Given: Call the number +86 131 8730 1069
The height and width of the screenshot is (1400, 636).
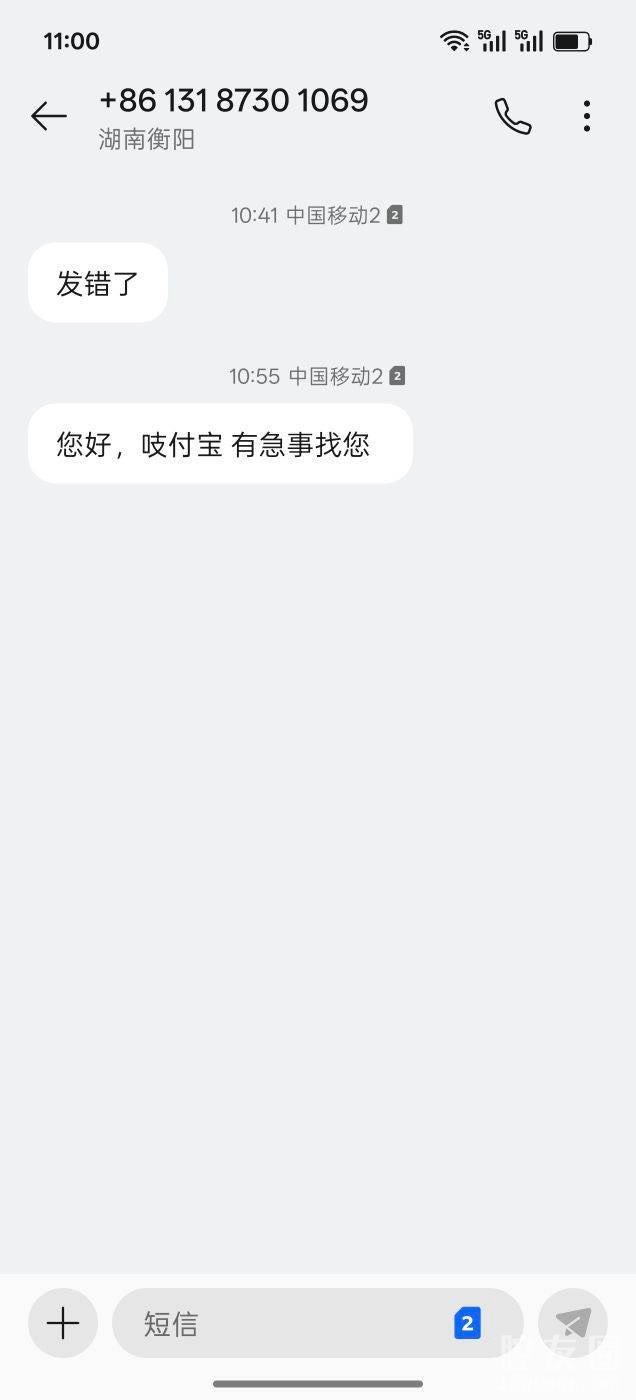Looking at the screenshot, I should coord(513,117).
